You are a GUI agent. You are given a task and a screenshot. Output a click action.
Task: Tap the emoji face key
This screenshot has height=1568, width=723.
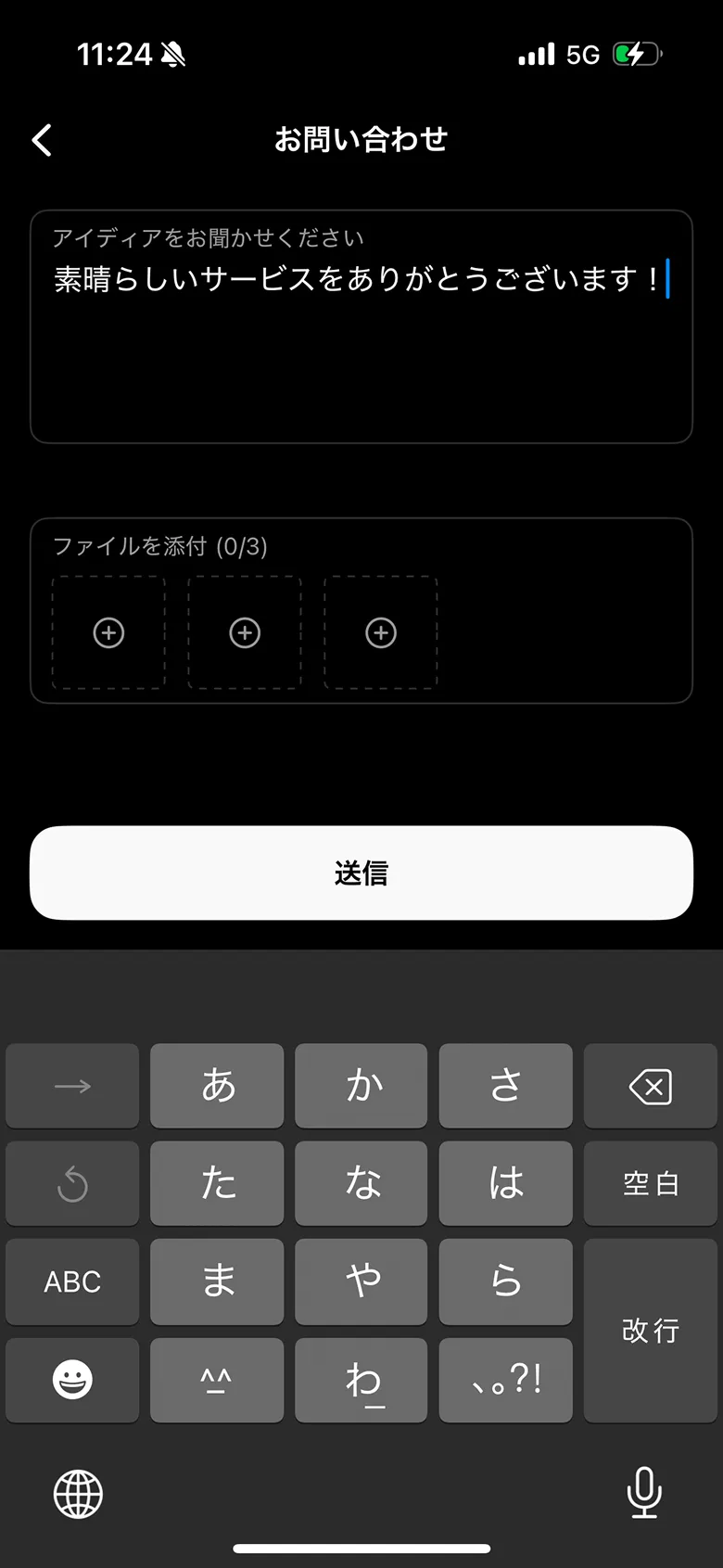(x=71, y=1380)
